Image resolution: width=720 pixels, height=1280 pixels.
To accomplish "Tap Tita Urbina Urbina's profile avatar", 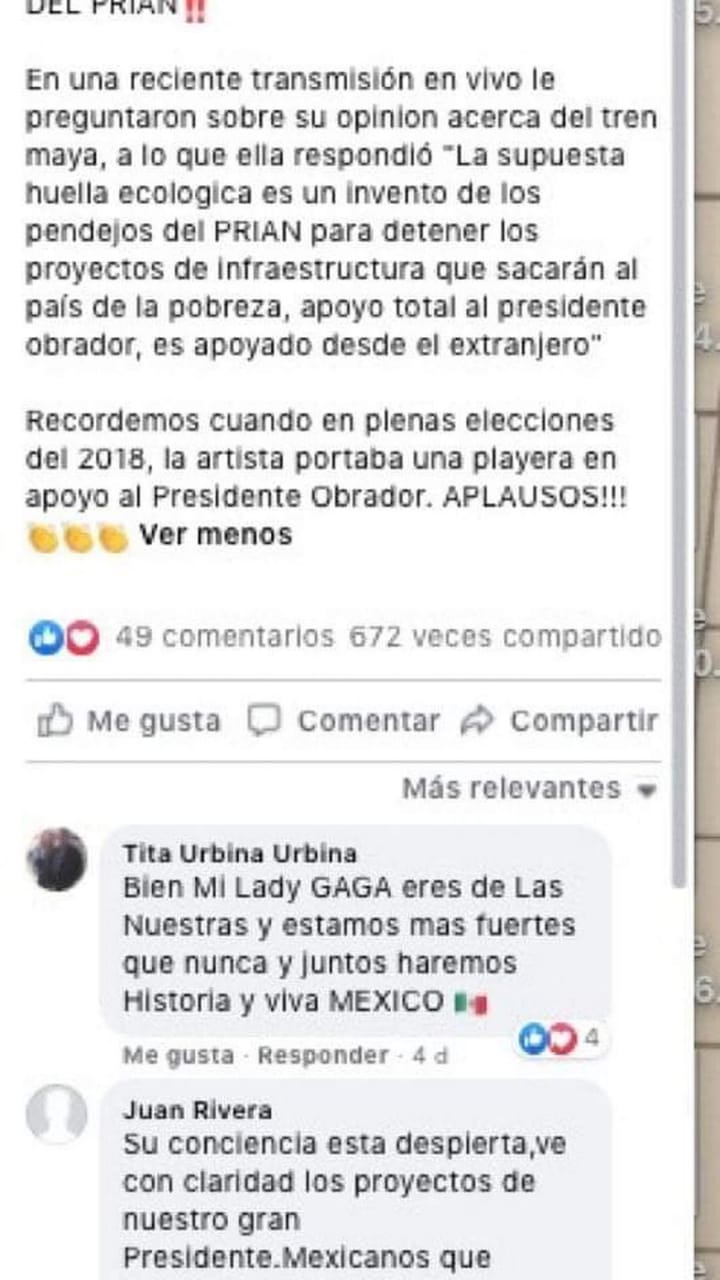I will (x=56, y=859).
